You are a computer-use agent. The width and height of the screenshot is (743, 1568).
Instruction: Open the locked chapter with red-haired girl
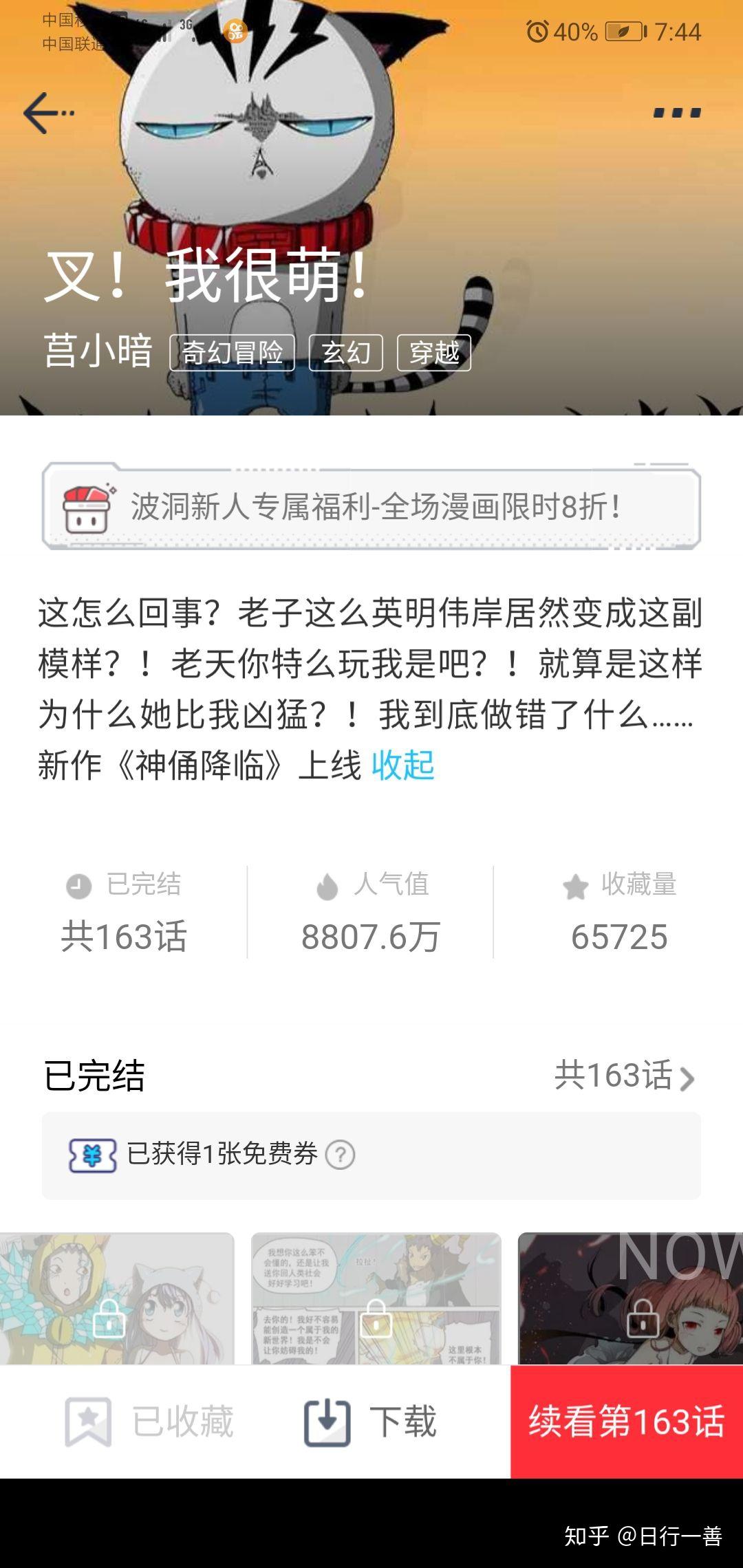(630, 1298)
